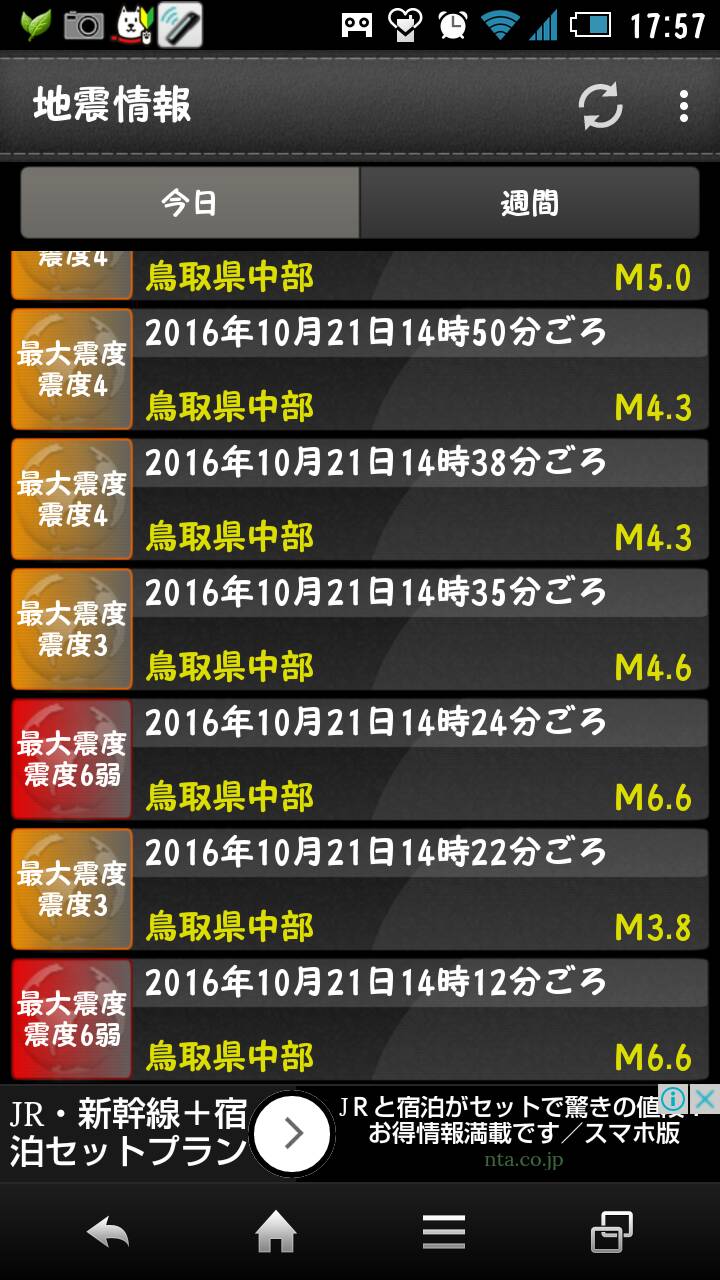Go to the home screen

(x=276, y=1232)
